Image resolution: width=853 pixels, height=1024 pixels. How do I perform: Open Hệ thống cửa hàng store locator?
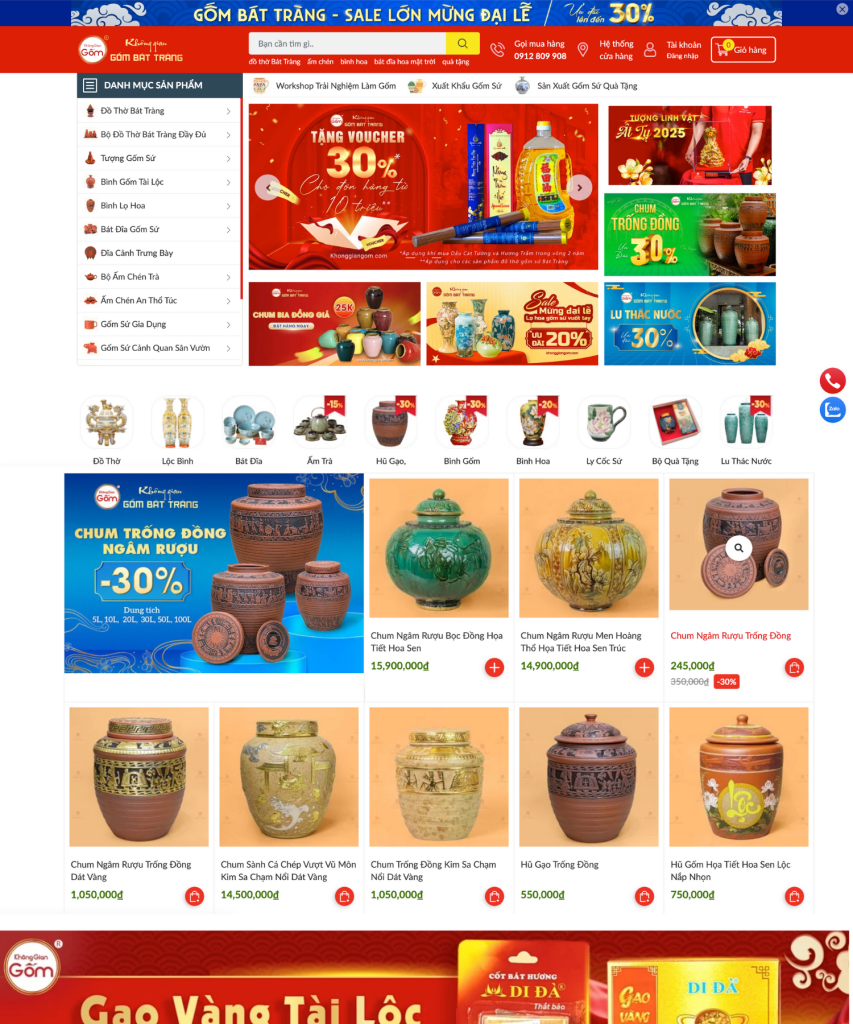pyautogui.click(x=606, y=50)
